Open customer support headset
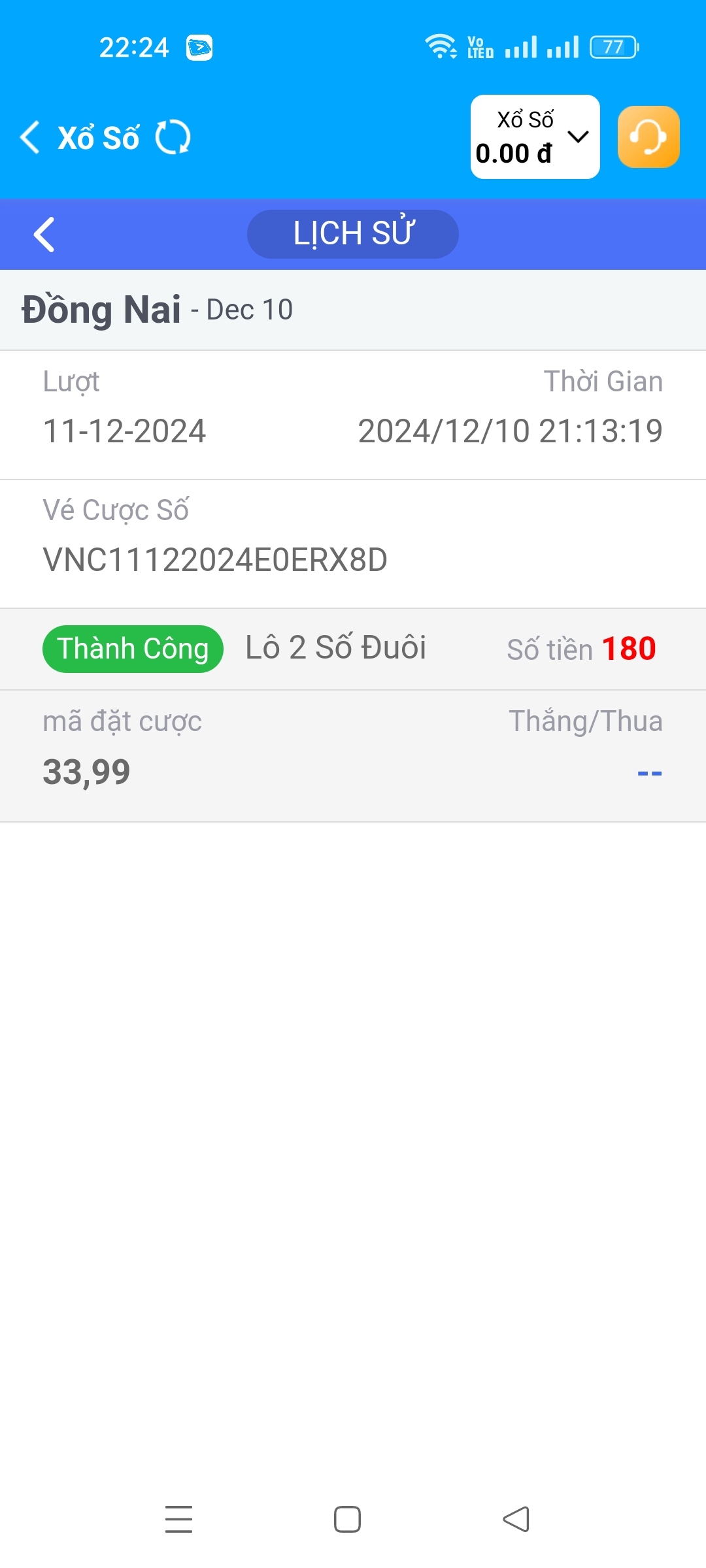The height and width of the screenshot is (1568, 706). pos(648,137)
